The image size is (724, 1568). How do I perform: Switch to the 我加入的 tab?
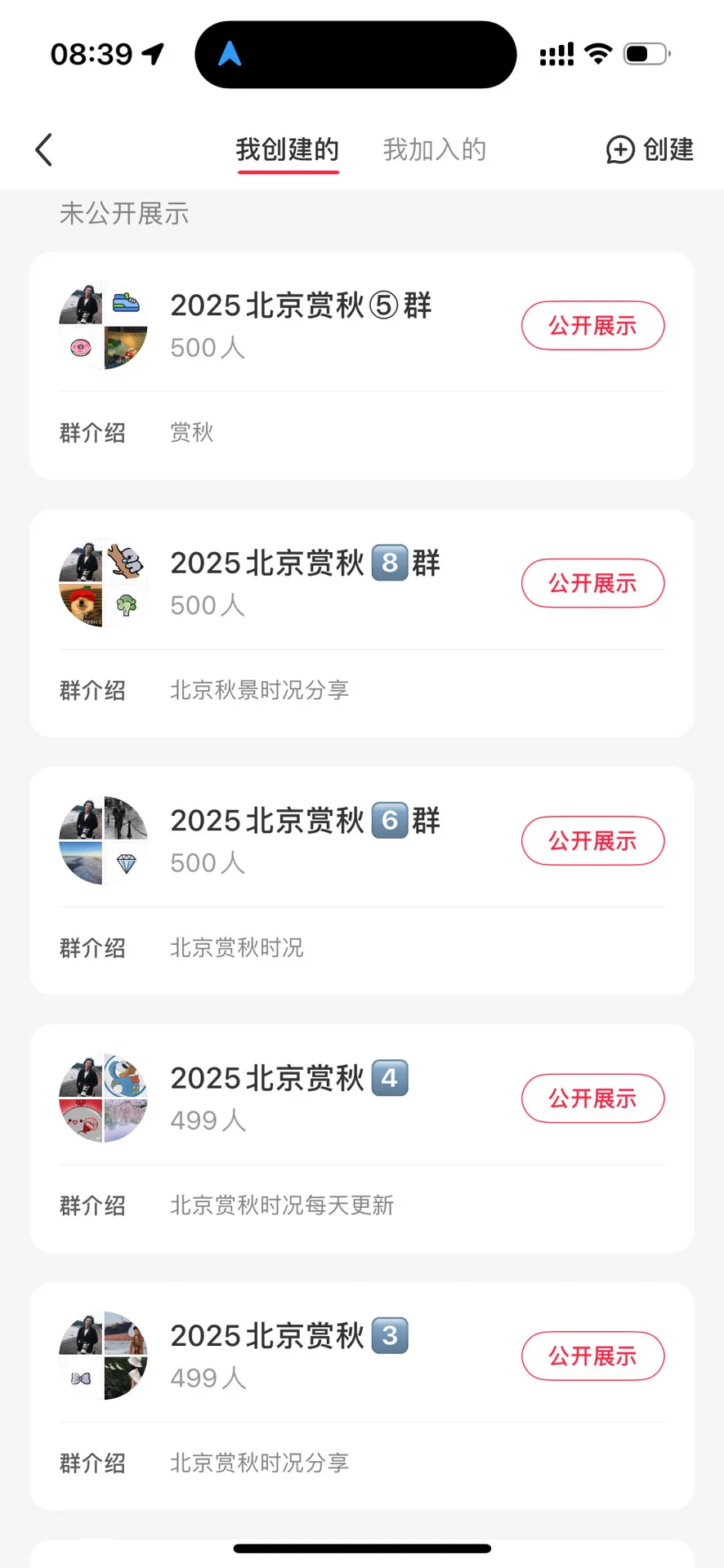[x=434, y=150]
